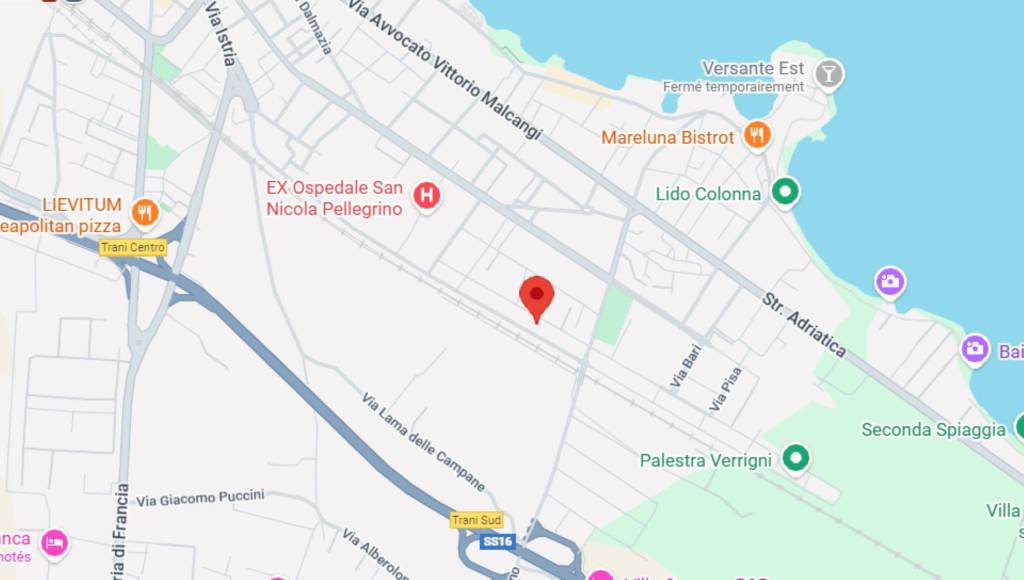Select the Lido Colonna place marker

coord(786,192)
